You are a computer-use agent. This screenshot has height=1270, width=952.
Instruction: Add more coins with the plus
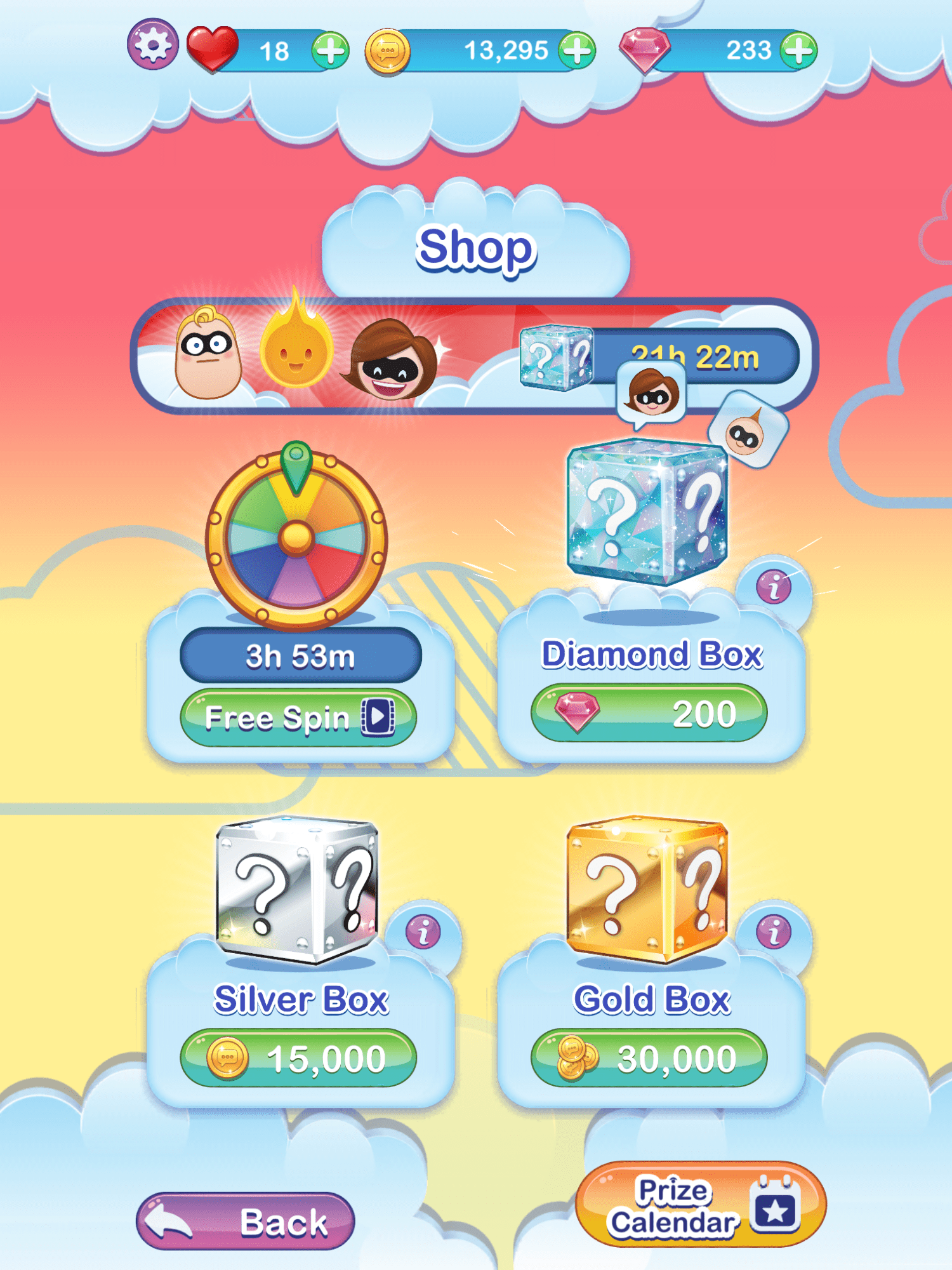[x=576, y=50]
